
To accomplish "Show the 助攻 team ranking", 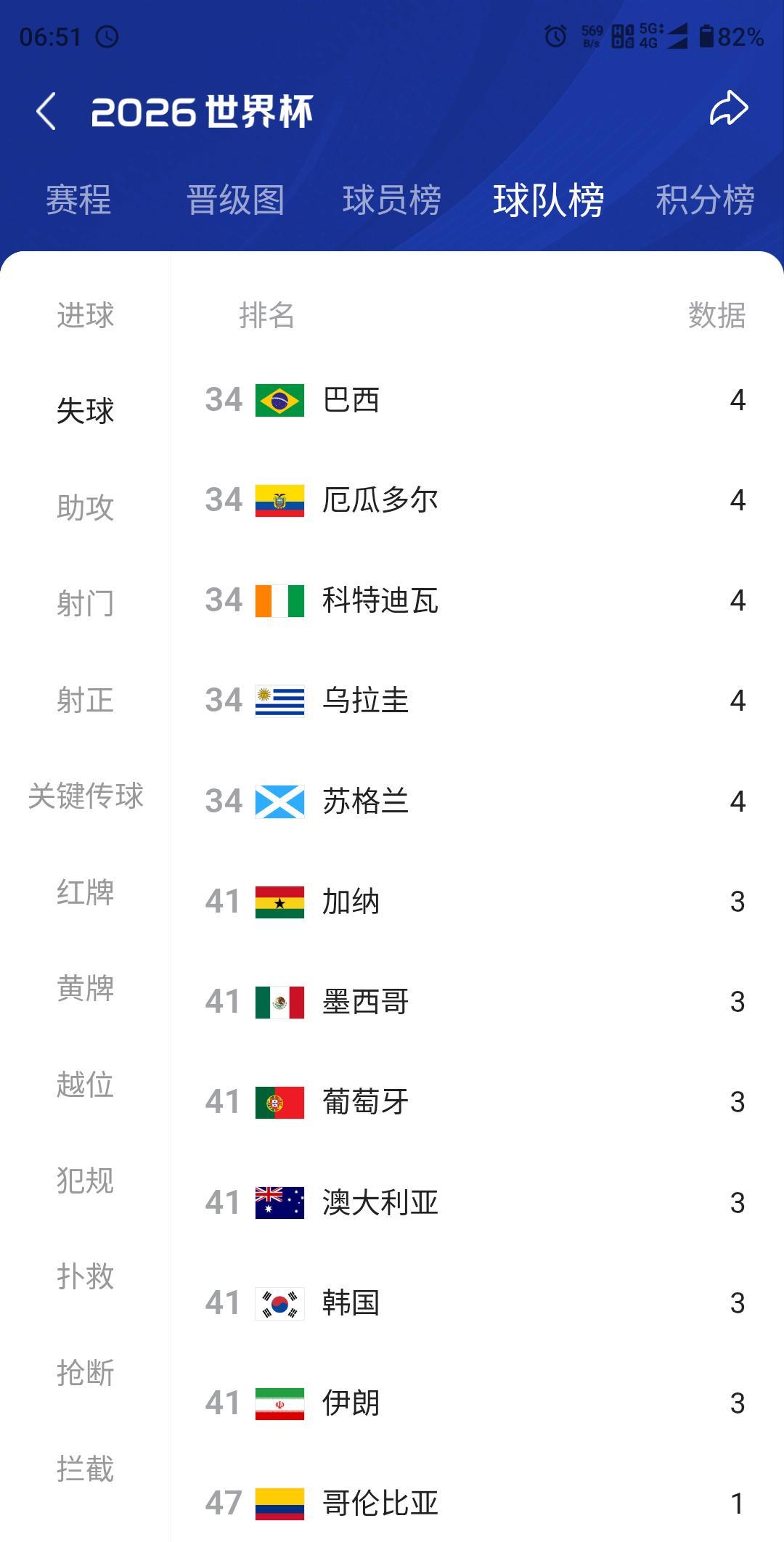I will [x=86, y=507].
